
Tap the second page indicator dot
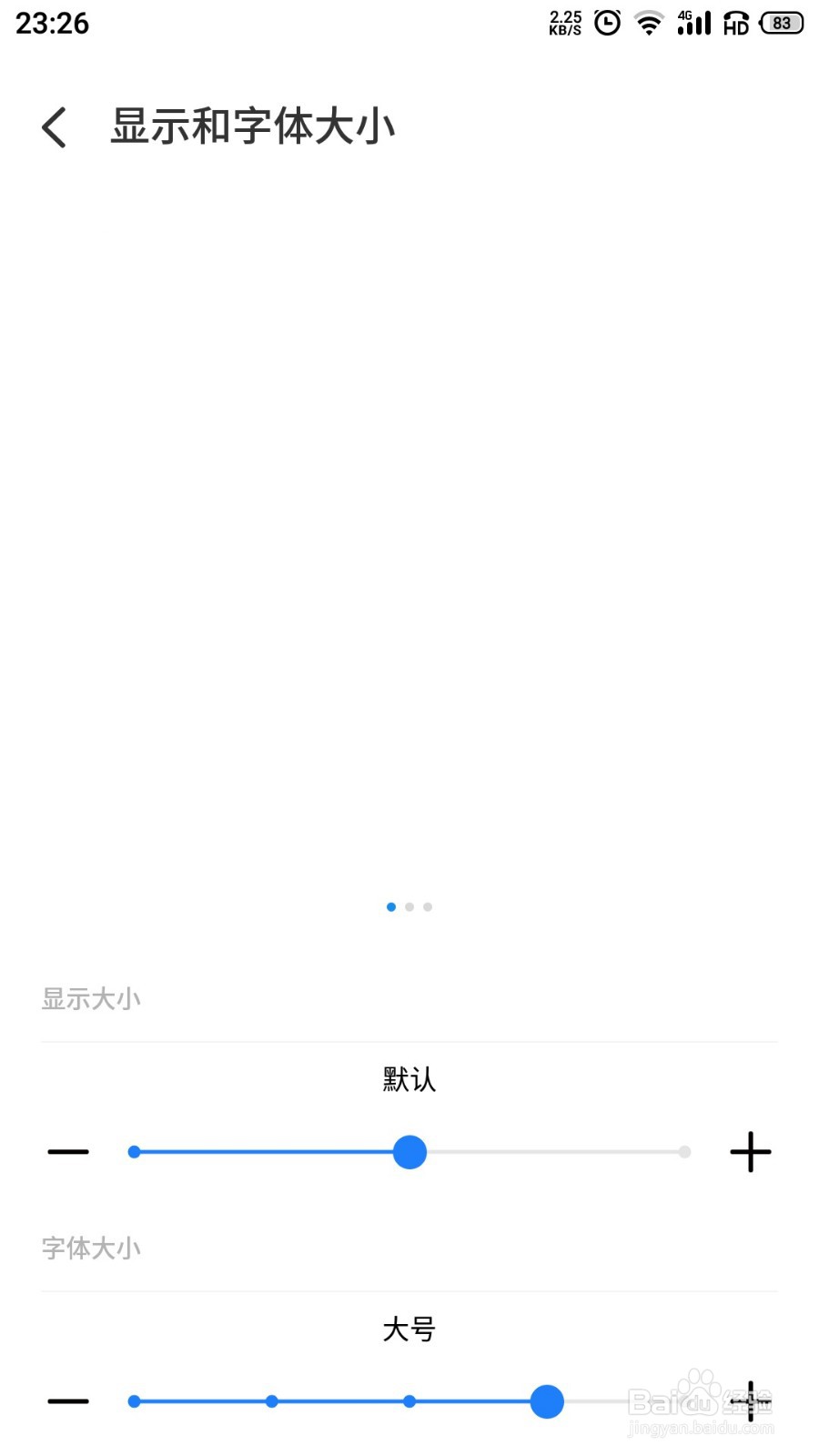[x=409, y=906]
